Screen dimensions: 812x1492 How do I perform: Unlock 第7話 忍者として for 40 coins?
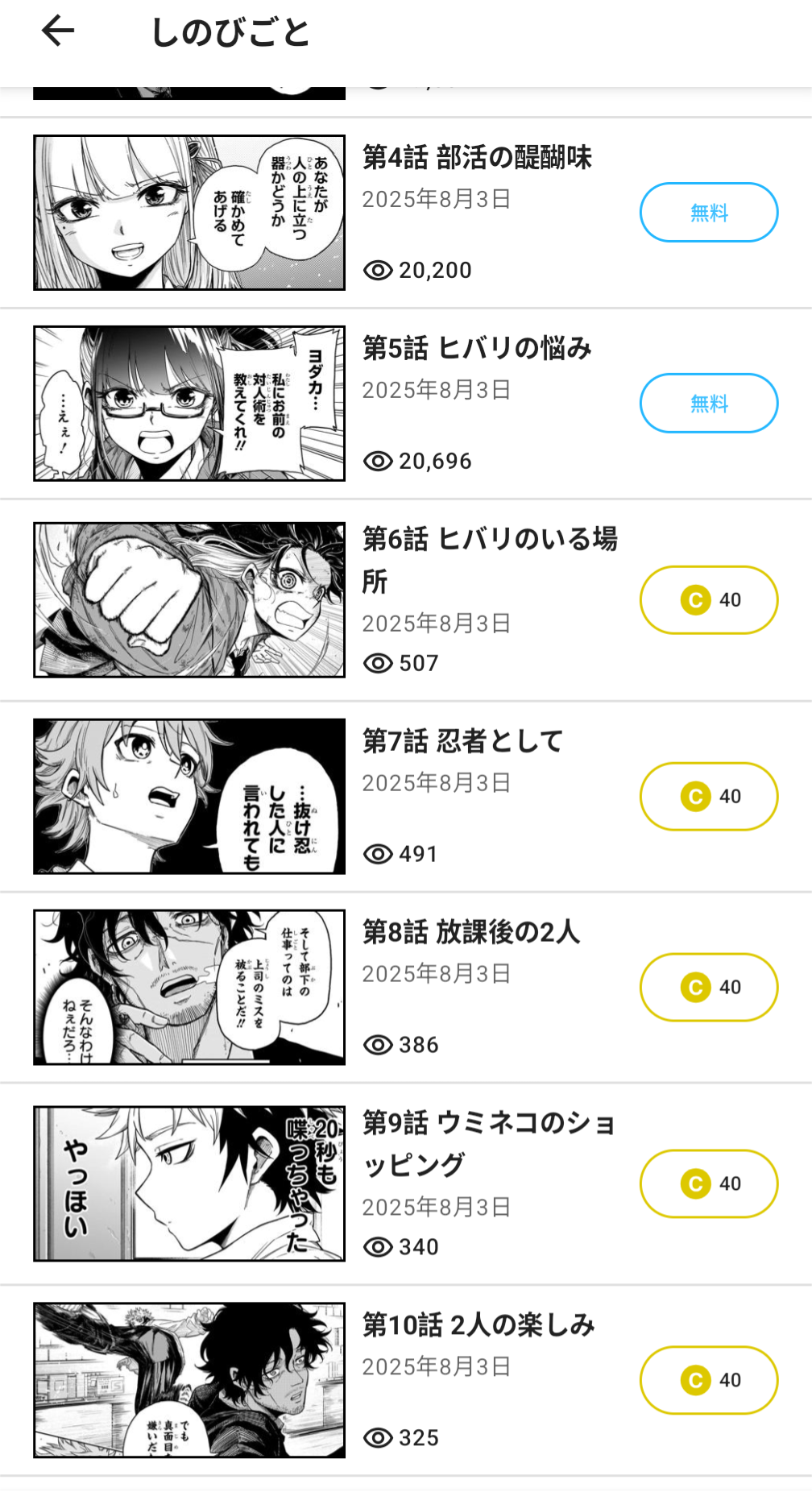(x=708, y=797)
